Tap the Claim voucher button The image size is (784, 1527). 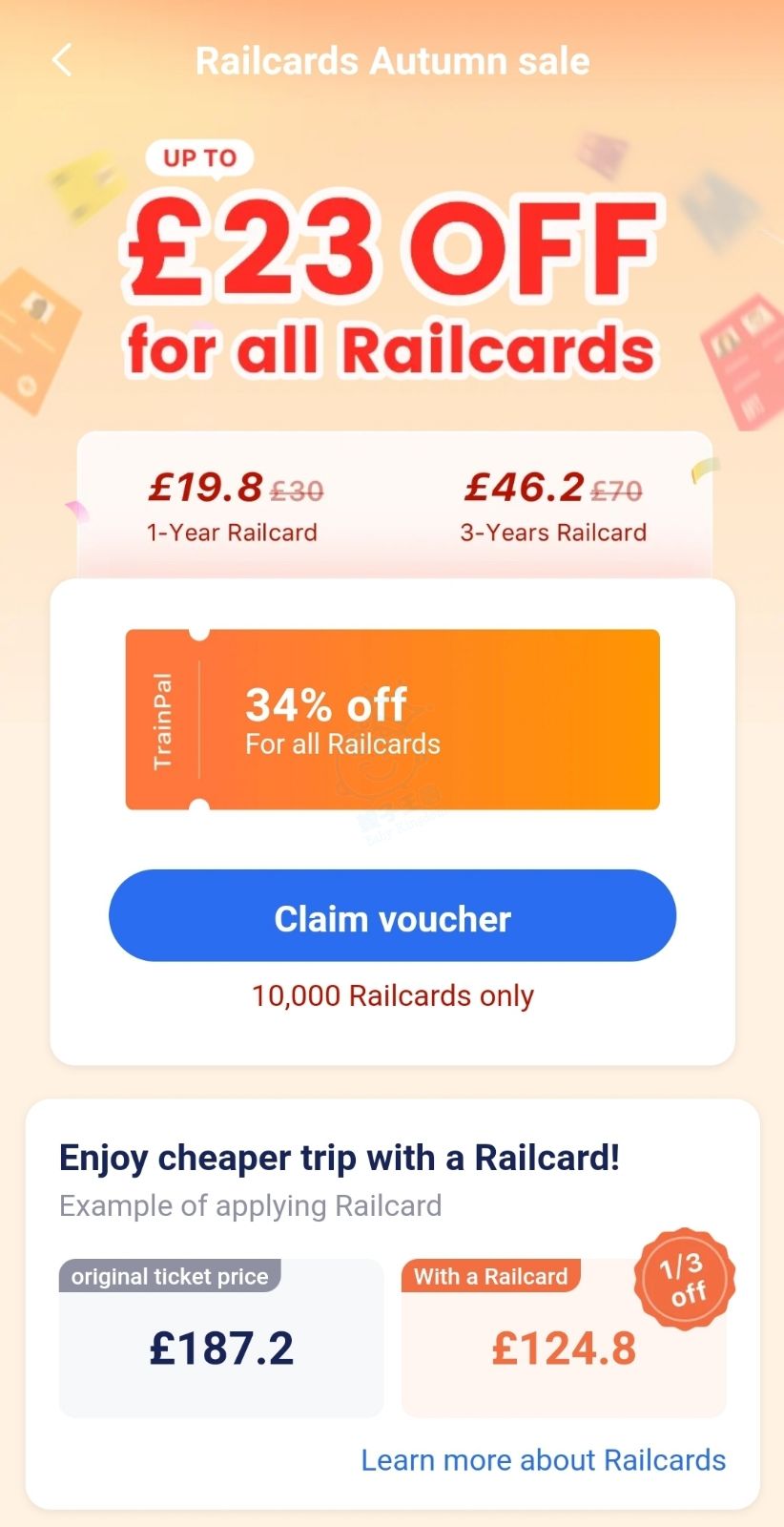pyautogui.click(x=392, y=915)
